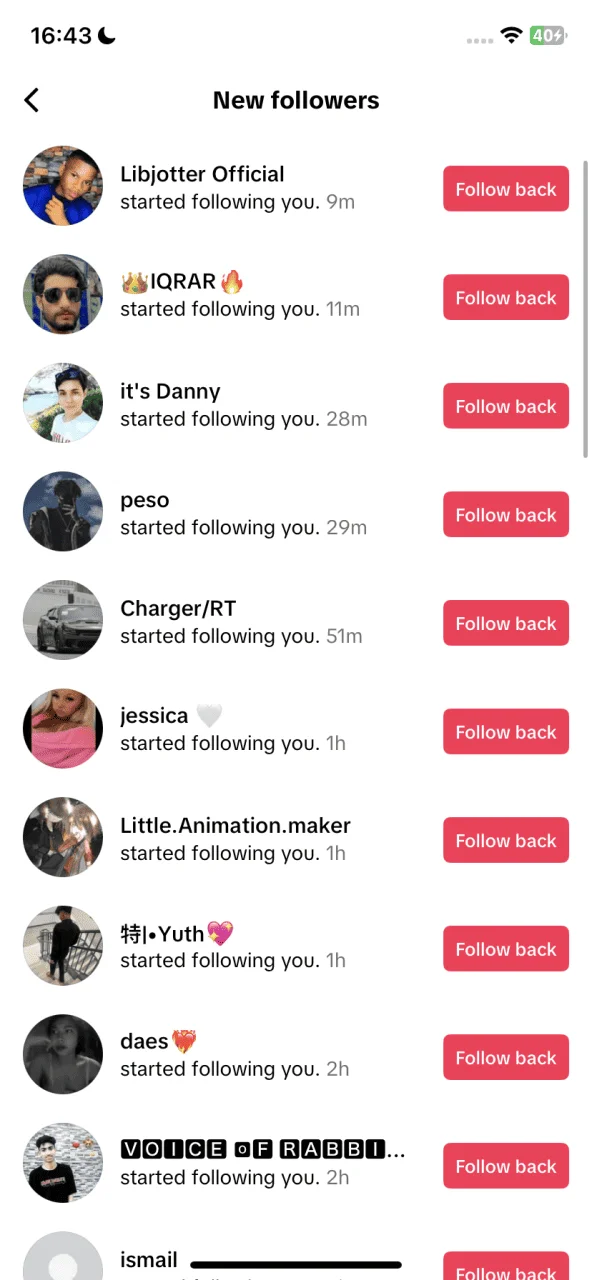The height and width of the screenshot is (1280, 592).
Task: Follow back Little.Animation.maker
Action: (x=506, y=841)
